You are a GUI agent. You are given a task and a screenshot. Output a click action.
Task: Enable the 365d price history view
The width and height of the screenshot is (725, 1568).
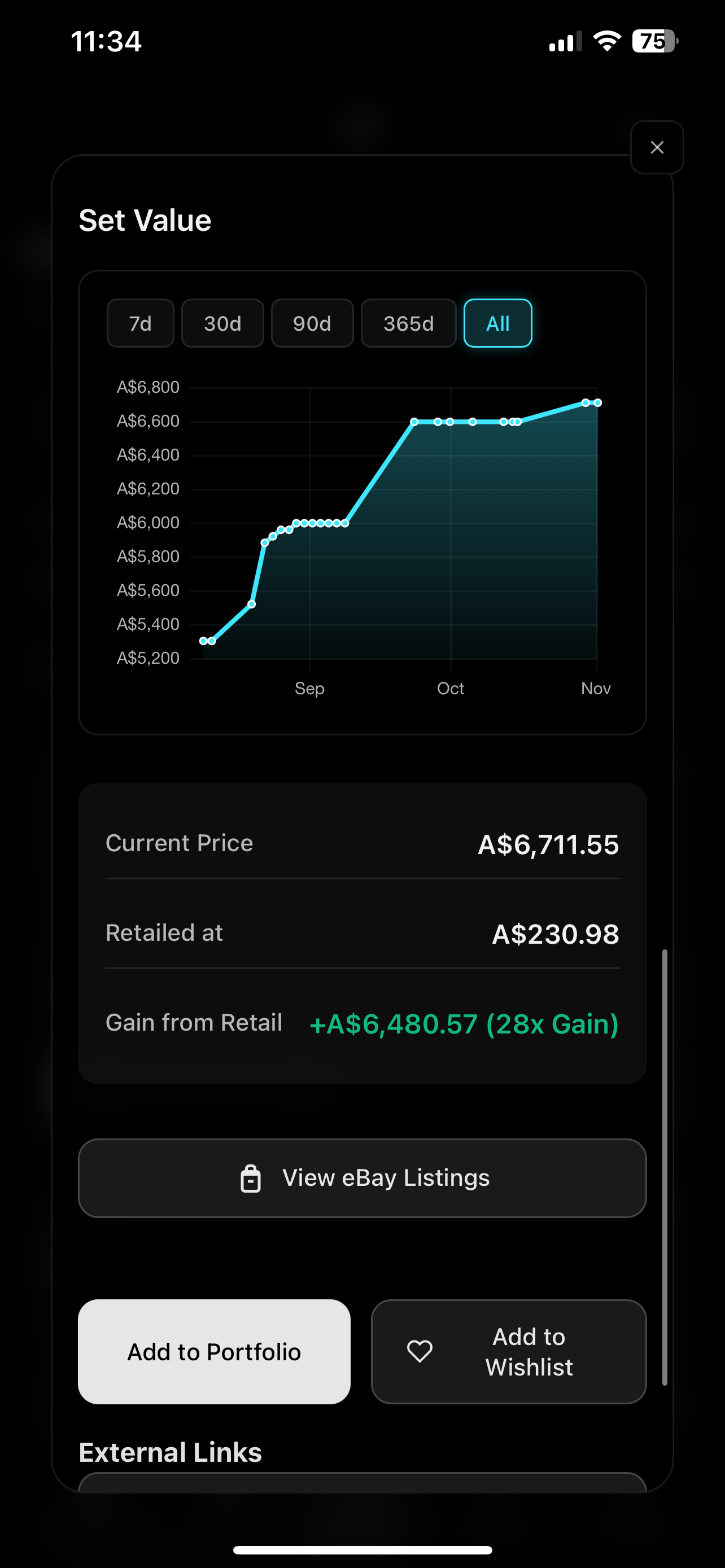click(x=408, y=323)
